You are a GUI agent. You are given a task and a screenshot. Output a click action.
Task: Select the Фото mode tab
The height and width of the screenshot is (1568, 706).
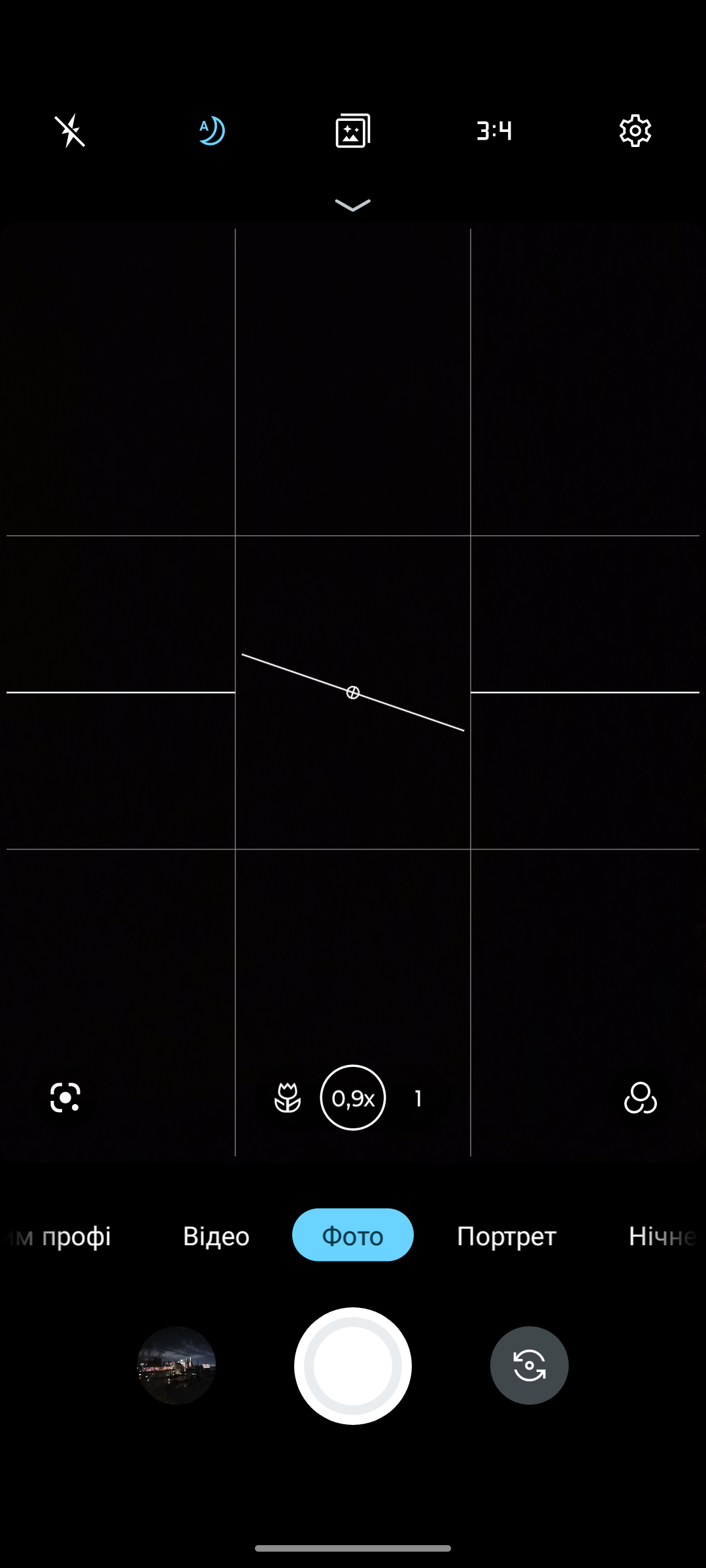click(353, 1235)
